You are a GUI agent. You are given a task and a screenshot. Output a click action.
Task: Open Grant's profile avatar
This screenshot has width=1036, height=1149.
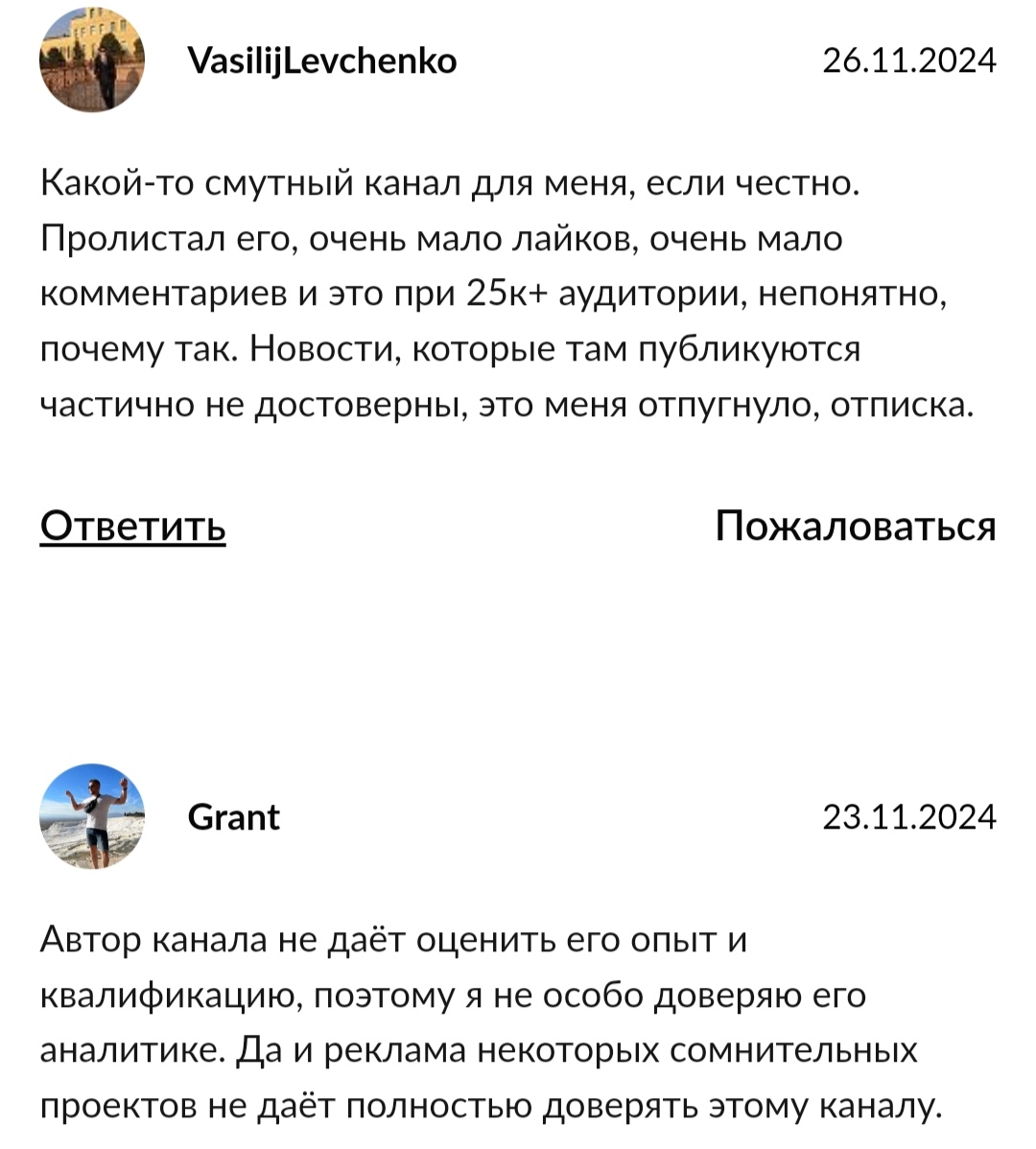pos(92,816)
